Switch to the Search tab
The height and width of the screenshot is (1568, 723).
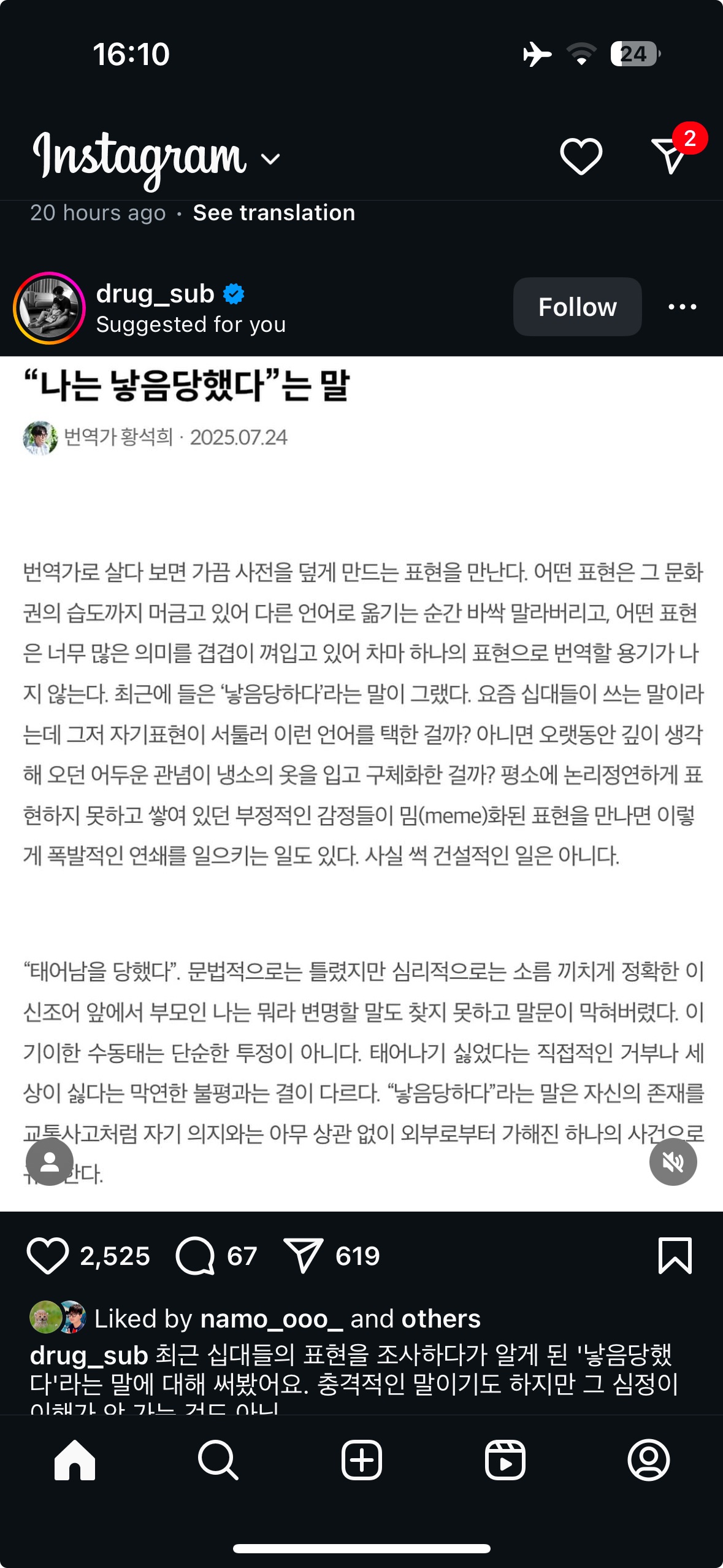point(218,1460)
